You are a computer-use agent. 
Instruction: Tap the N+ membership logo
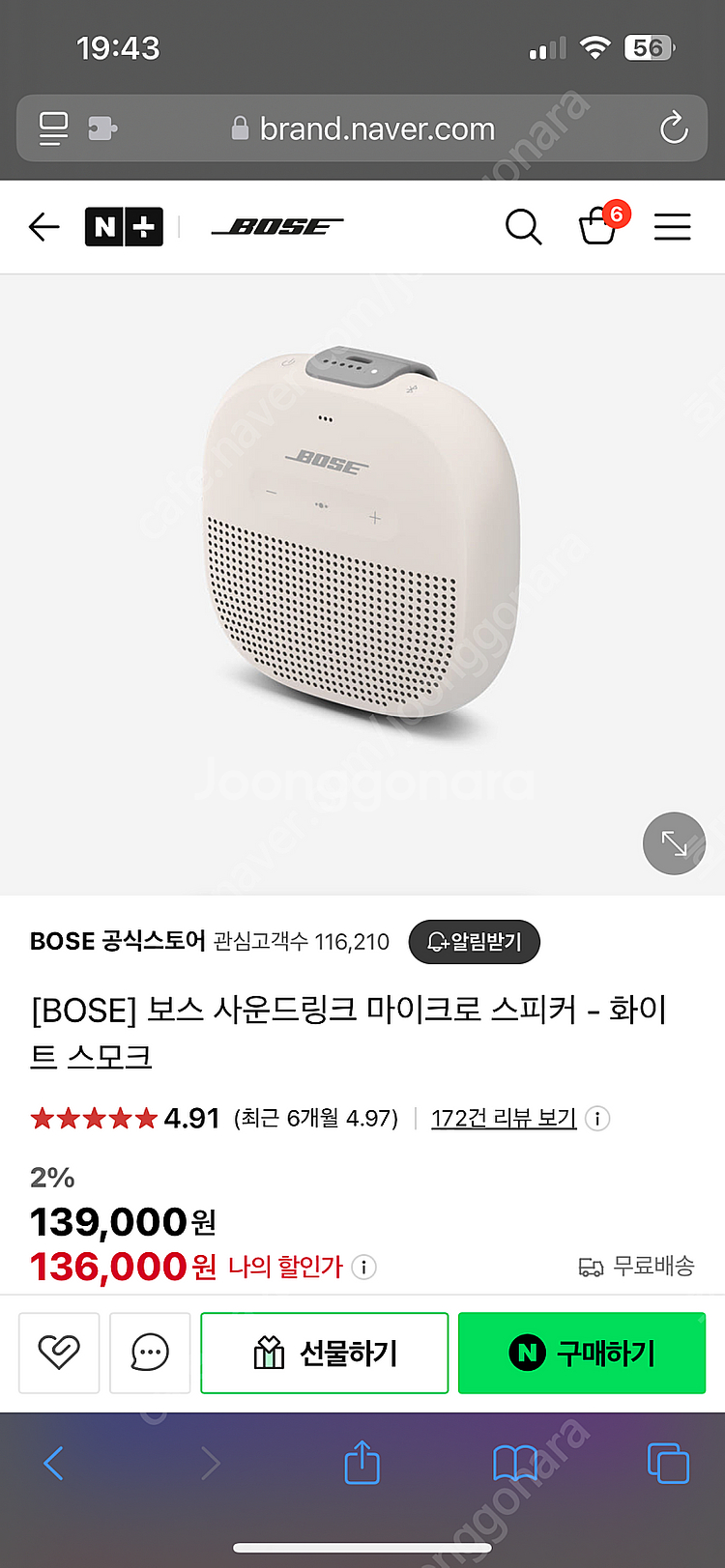[124, 226]
